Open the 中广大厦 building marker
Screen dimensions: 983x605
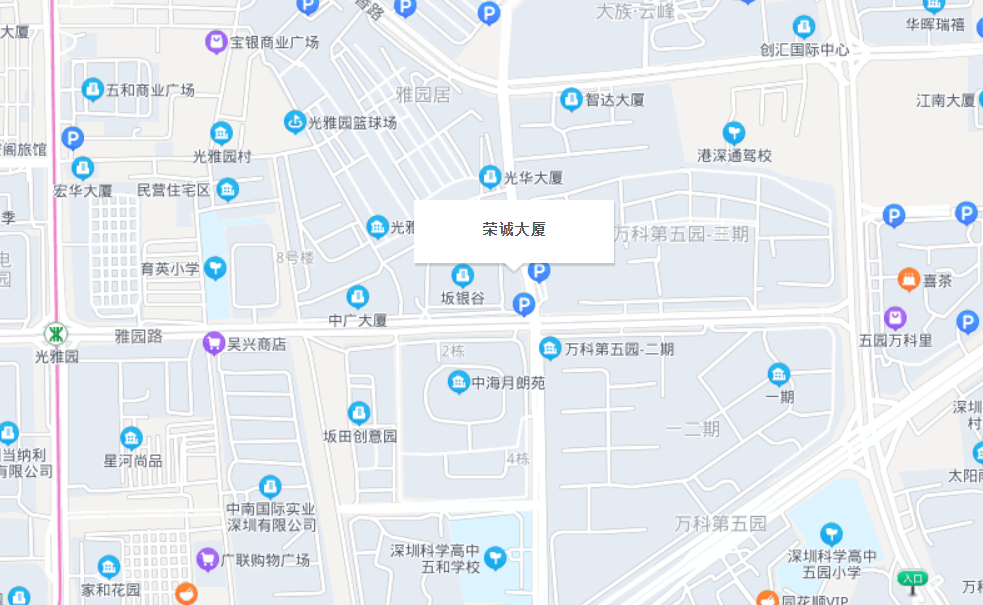357,297
